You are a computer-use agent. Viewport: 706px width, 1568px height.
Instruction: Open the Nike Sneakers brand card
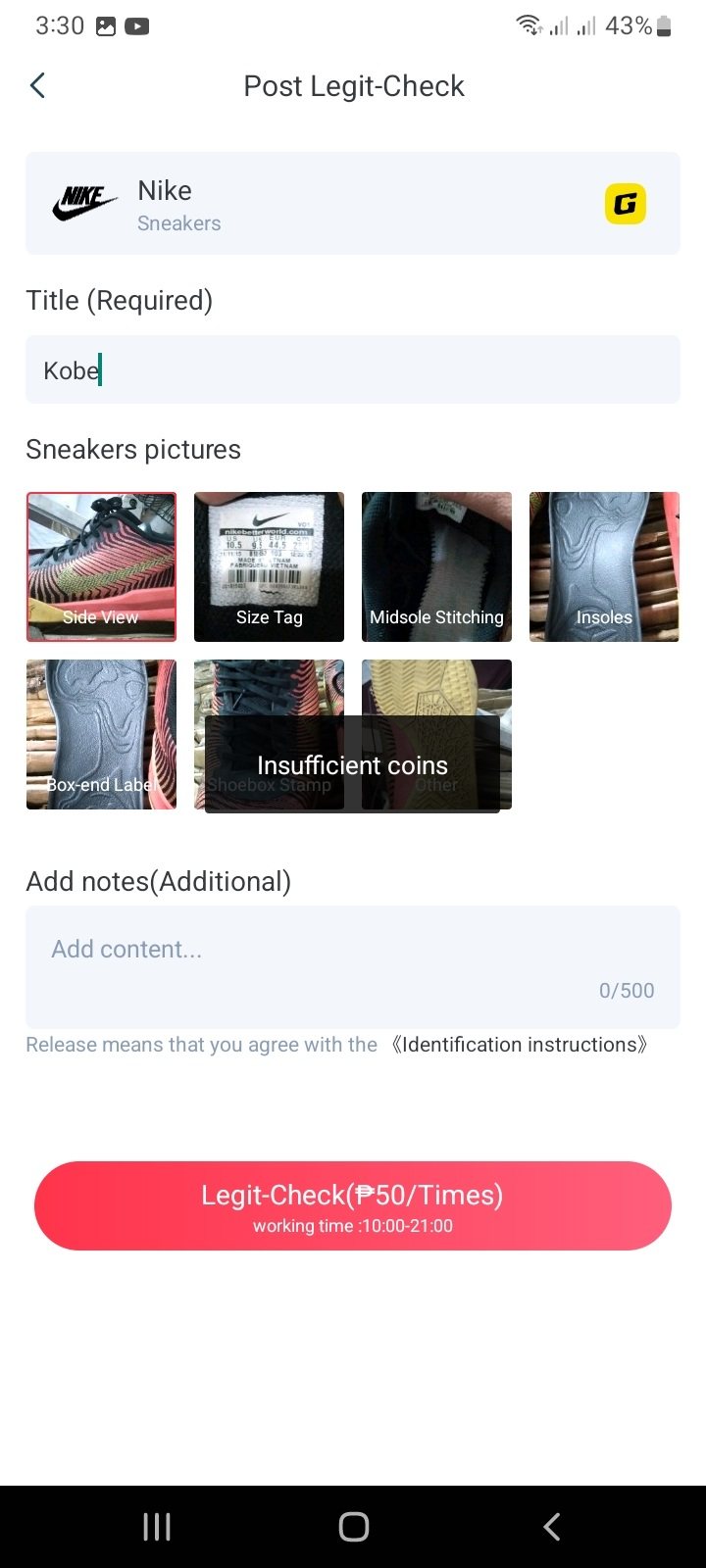coord(353,204)
